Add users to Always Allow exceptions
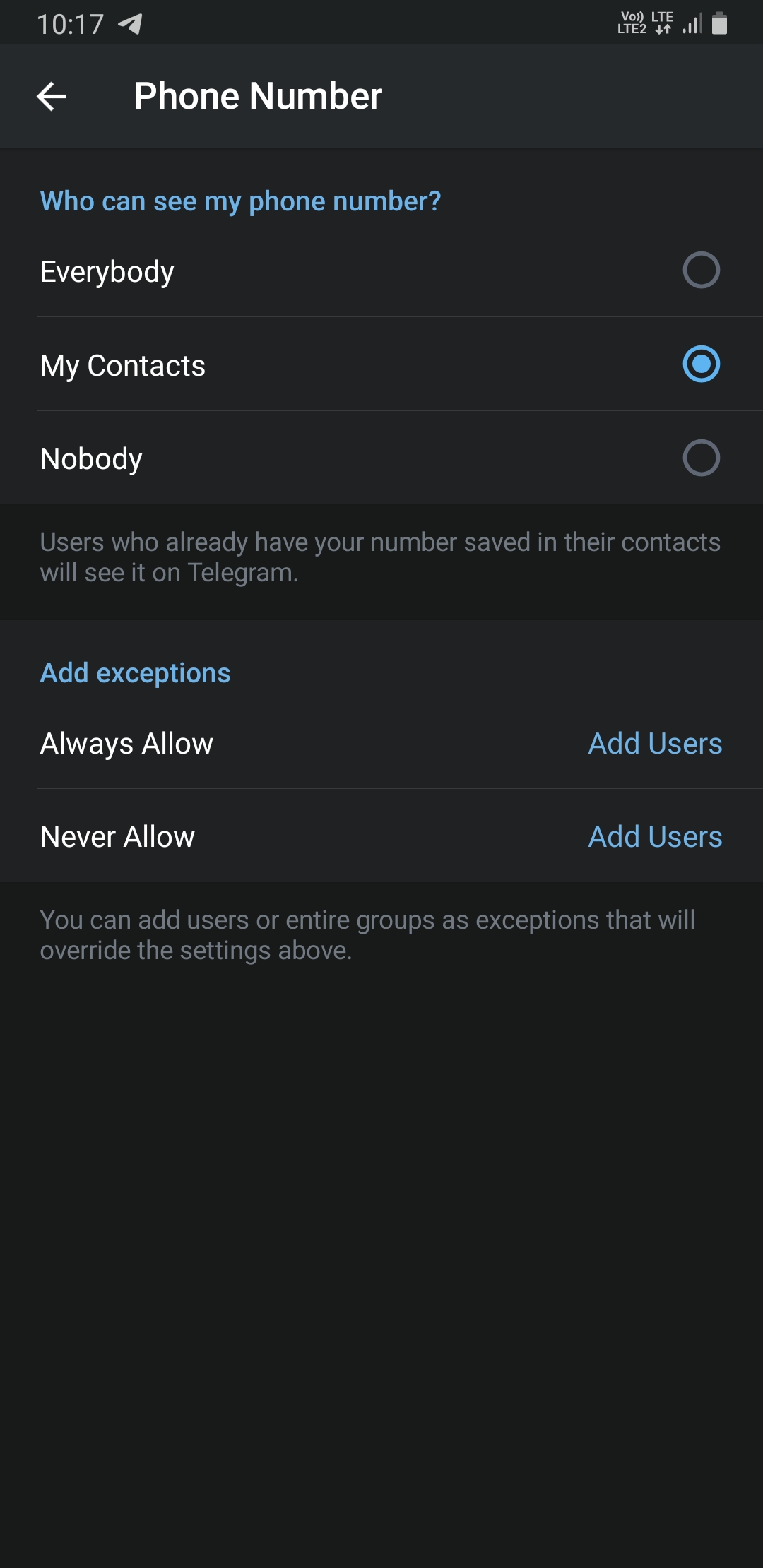The width and height of the screenshot is (763, 1568). pos(655,743)
